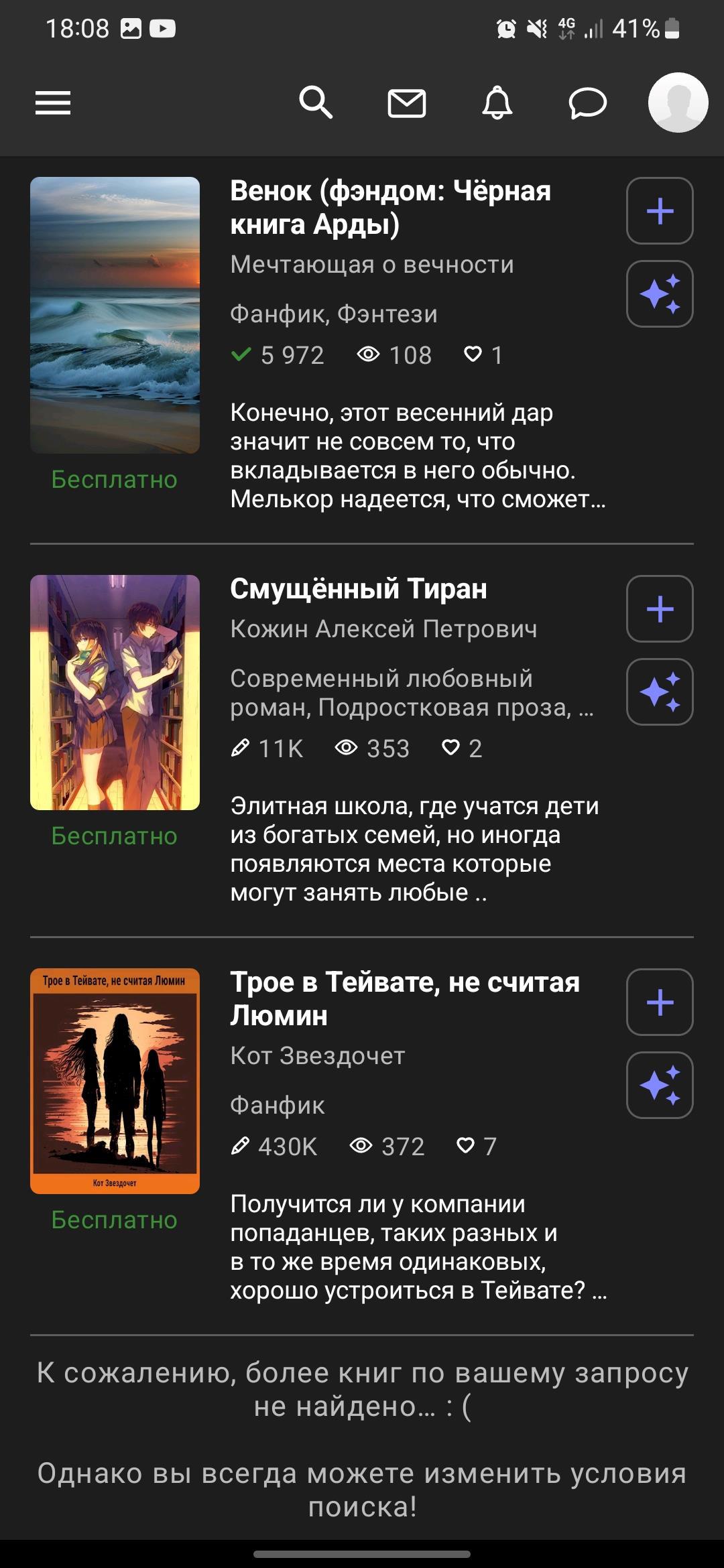Image resolution: width=724 pixels, height=1568 pixels.
Task: Tap the sparkle button for Трое в Тейвате
Action: click(x=660, y=1086)
